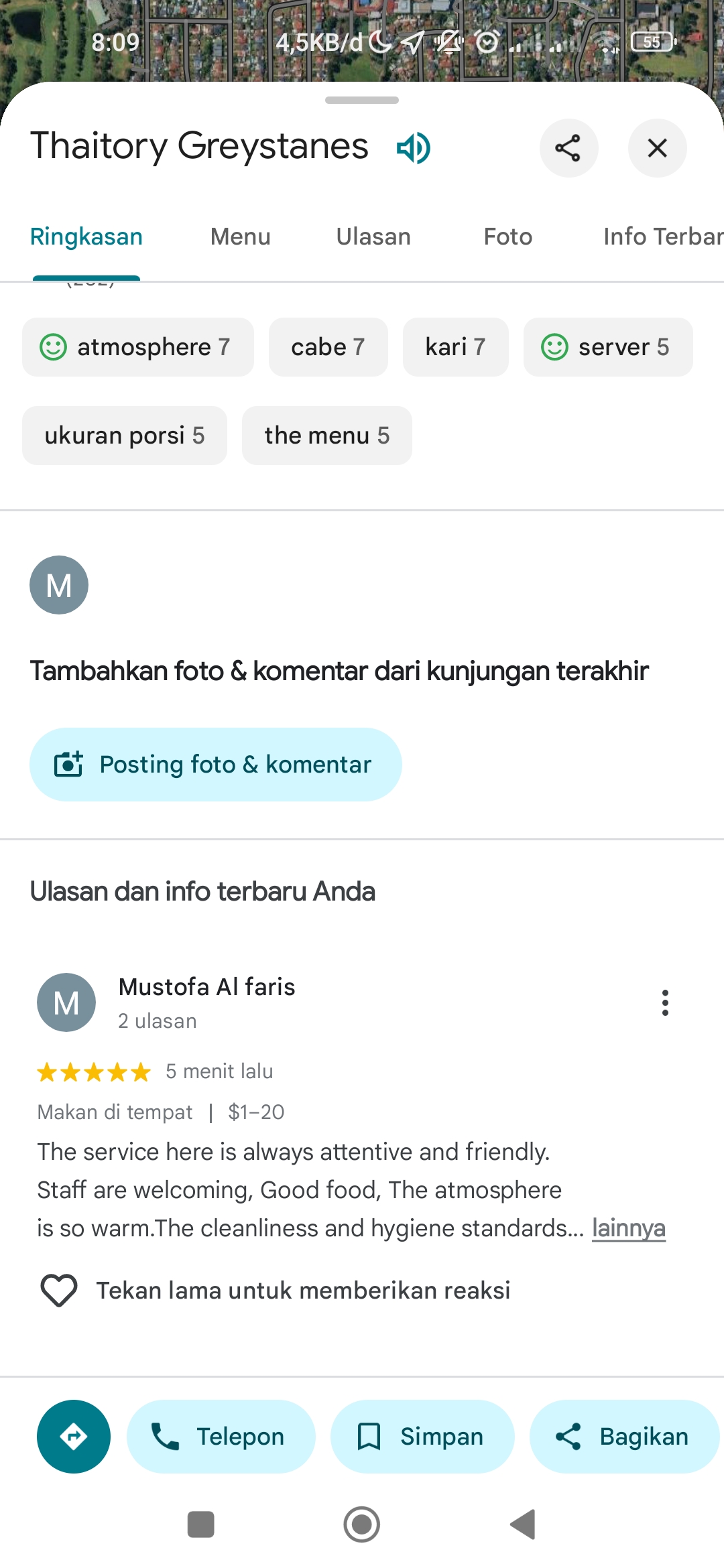Close the Thaitory Greystanes place sheet
724x1568 pixels.
tap(657, 148)
